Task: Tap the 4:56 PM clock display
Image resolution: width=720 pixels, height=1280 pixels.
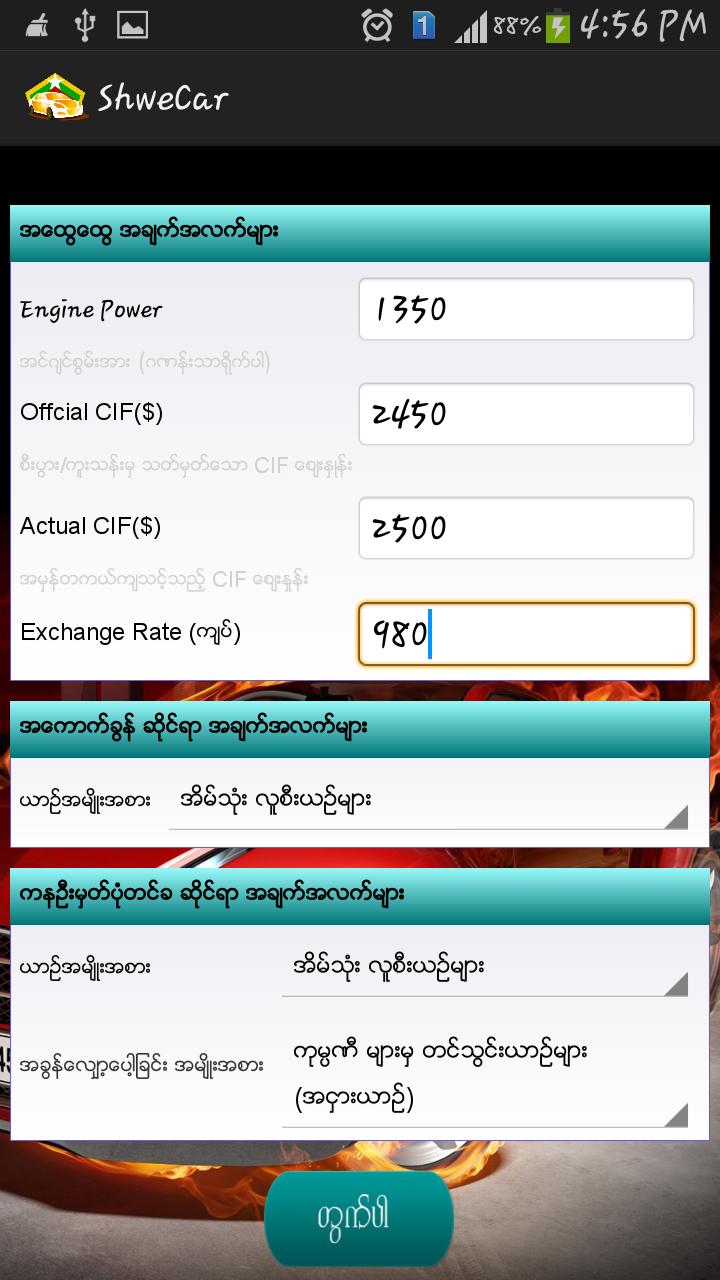Action: (646, 25)
